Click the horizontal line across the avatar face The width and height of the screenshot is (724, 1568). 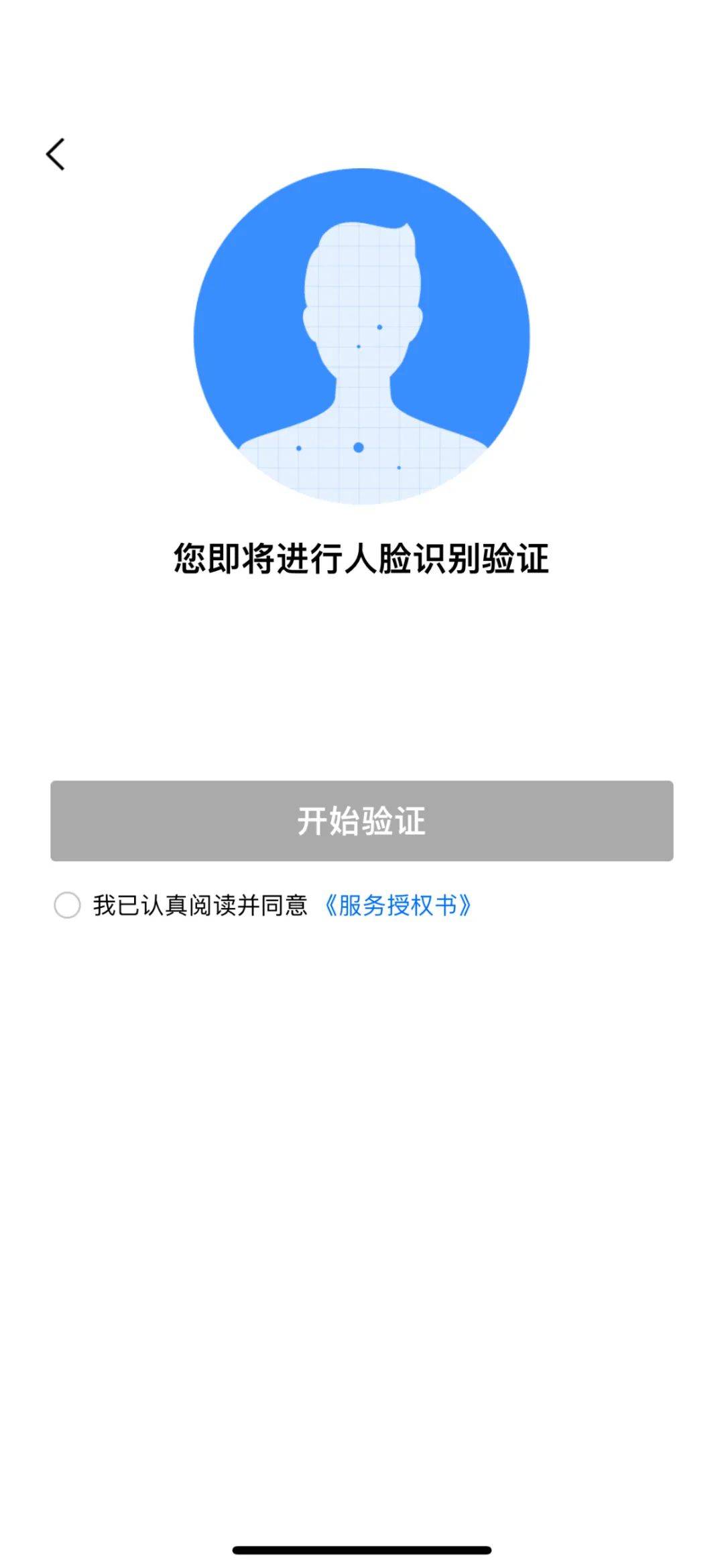(362, 310)
